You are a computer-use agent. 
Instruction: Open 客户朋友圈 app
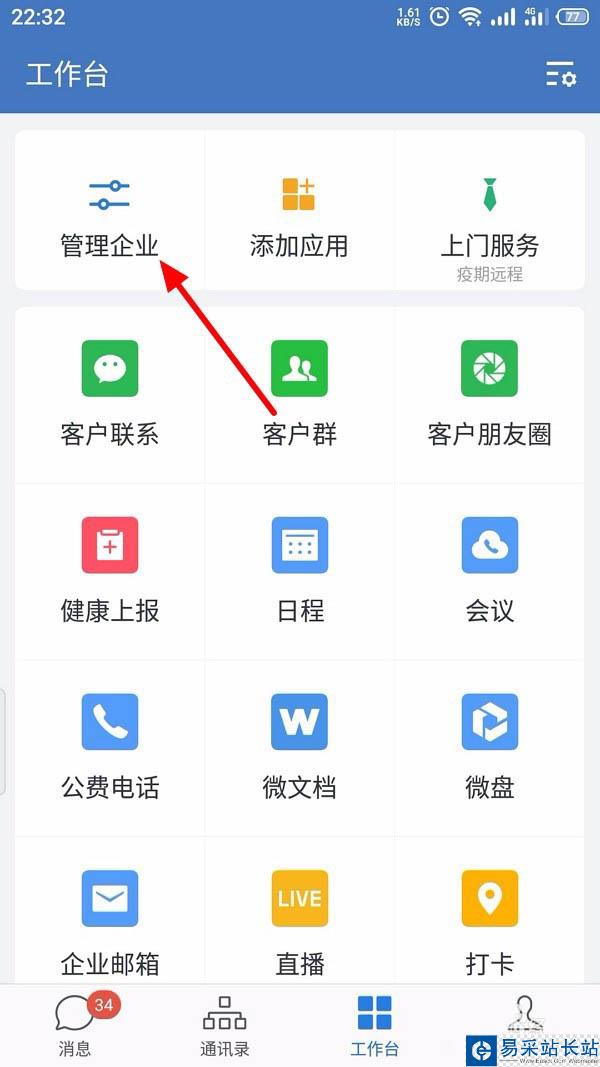tap(489, 392)
